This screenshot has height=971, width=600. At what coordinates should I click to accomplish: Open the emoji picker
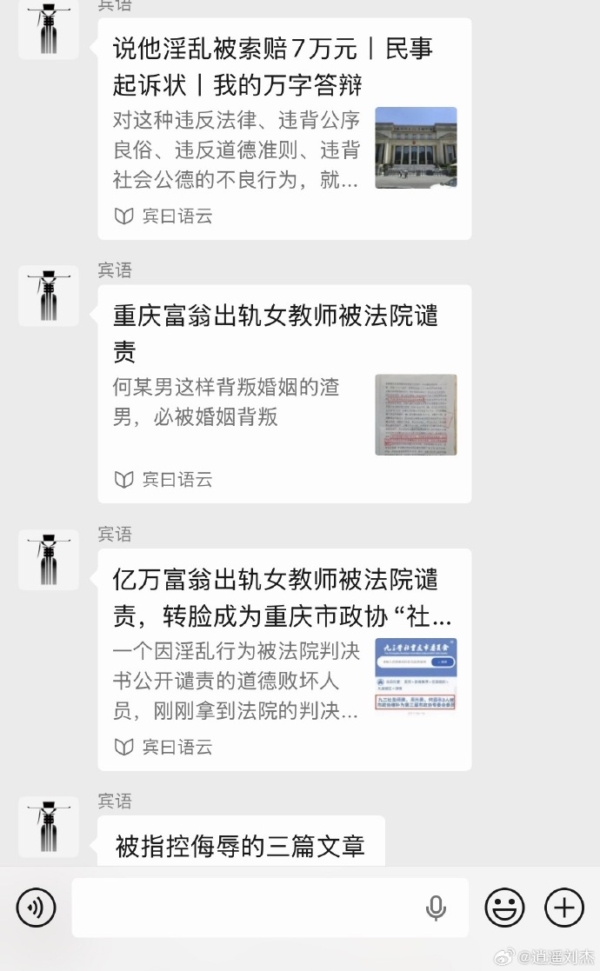pyautogui.click(x=504, y=908)
